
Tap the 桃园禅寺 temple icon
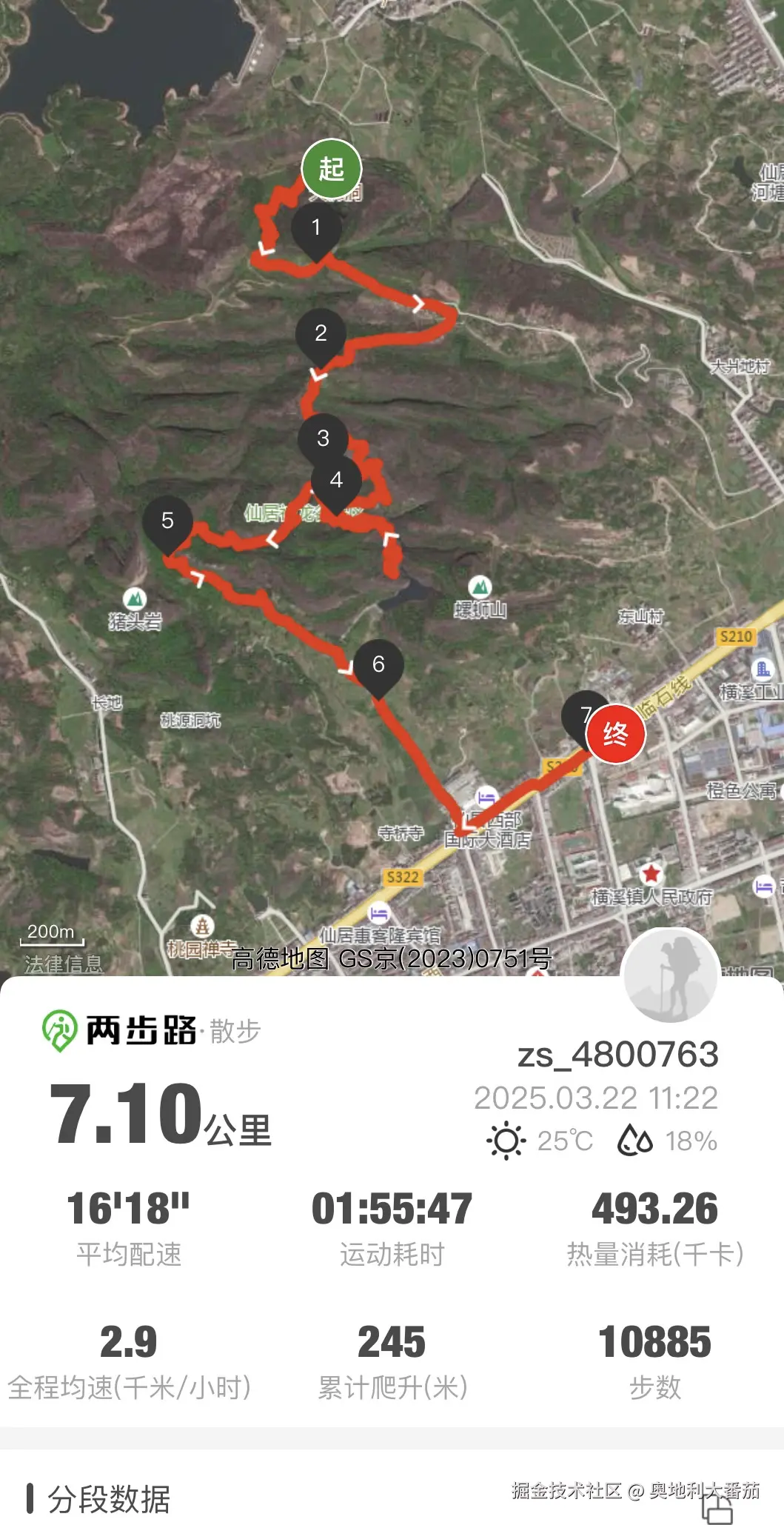pyautogui.click(x=201, y=926)
